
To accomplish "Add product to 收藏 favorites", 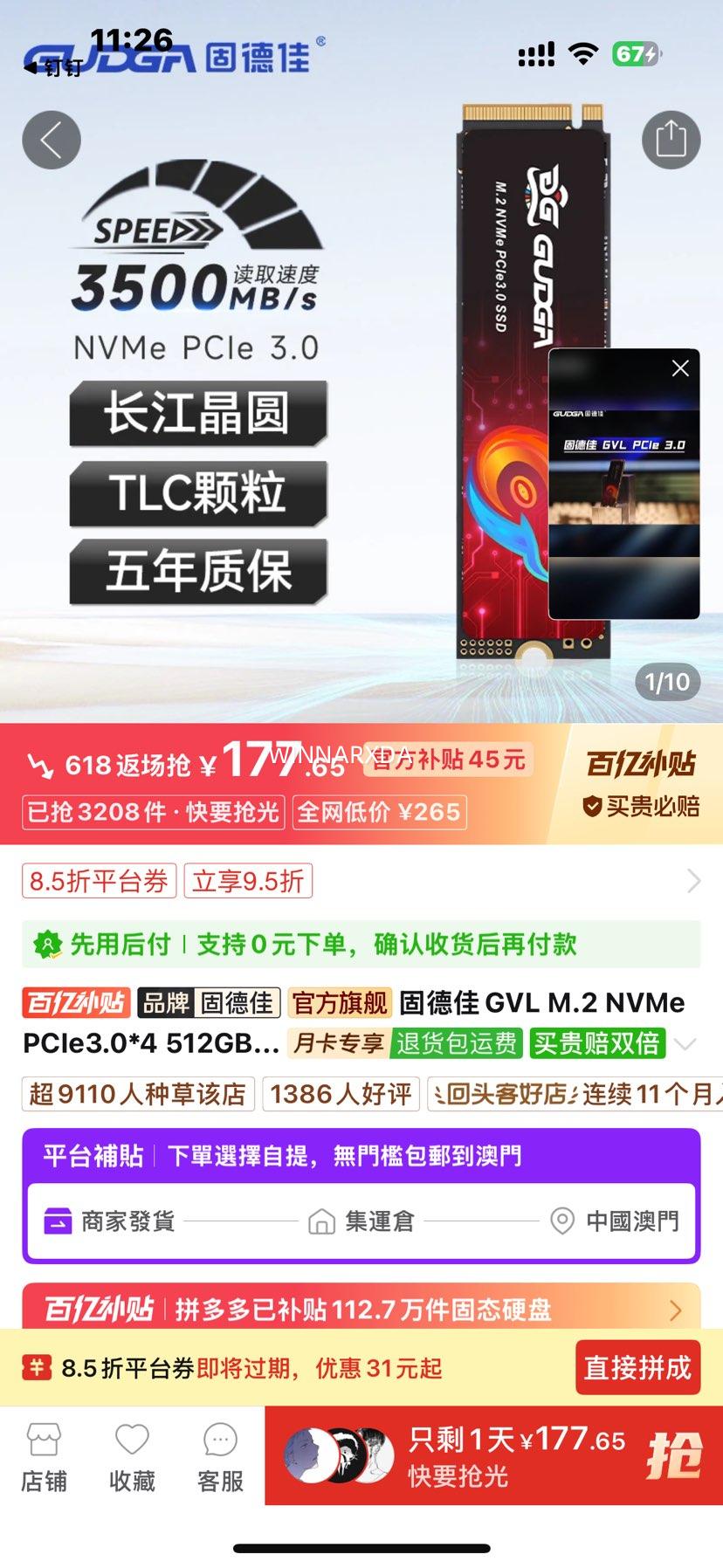I will click(x=132, y=1457).
